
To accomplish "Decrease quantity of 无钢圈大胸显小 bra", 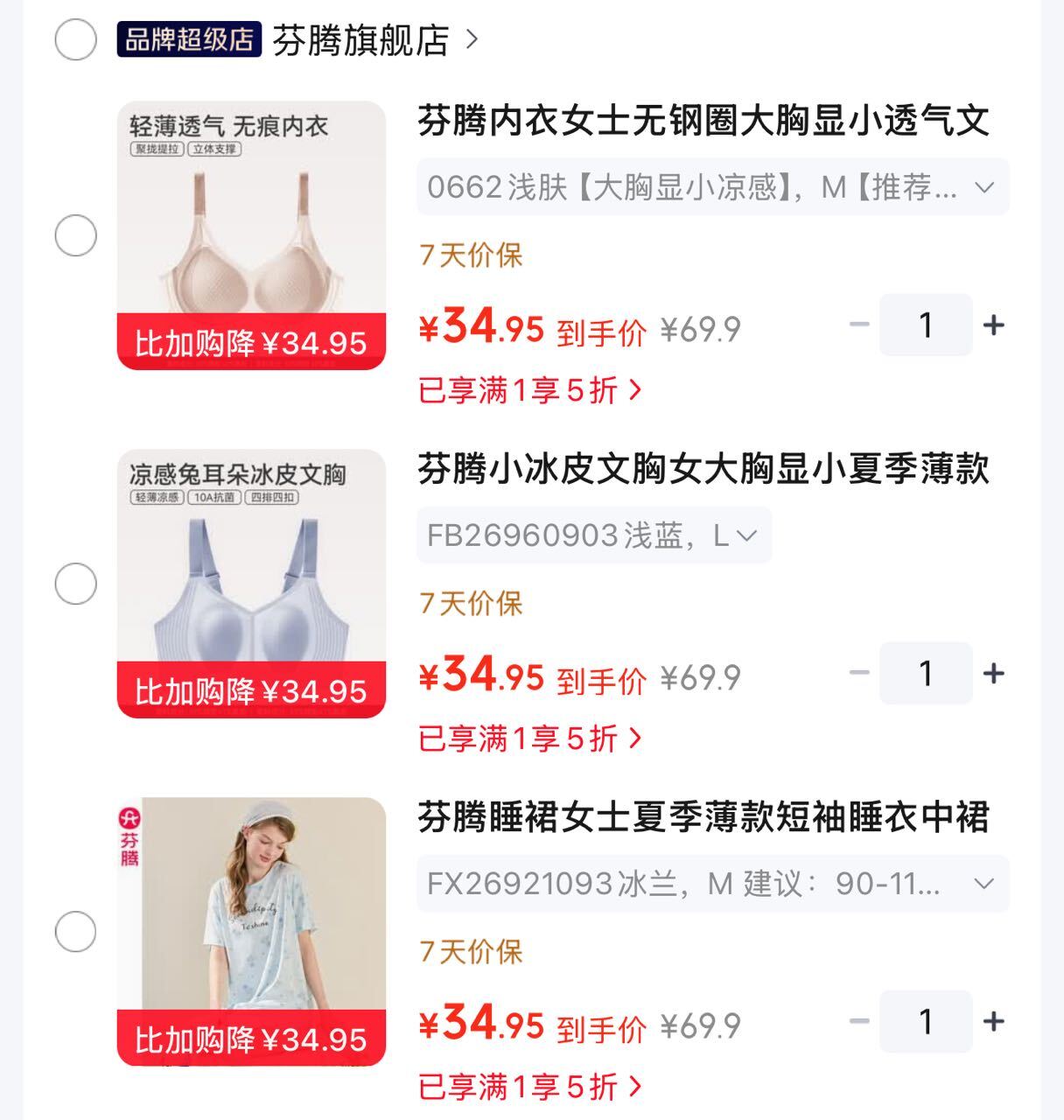I will tap(859, 325).
